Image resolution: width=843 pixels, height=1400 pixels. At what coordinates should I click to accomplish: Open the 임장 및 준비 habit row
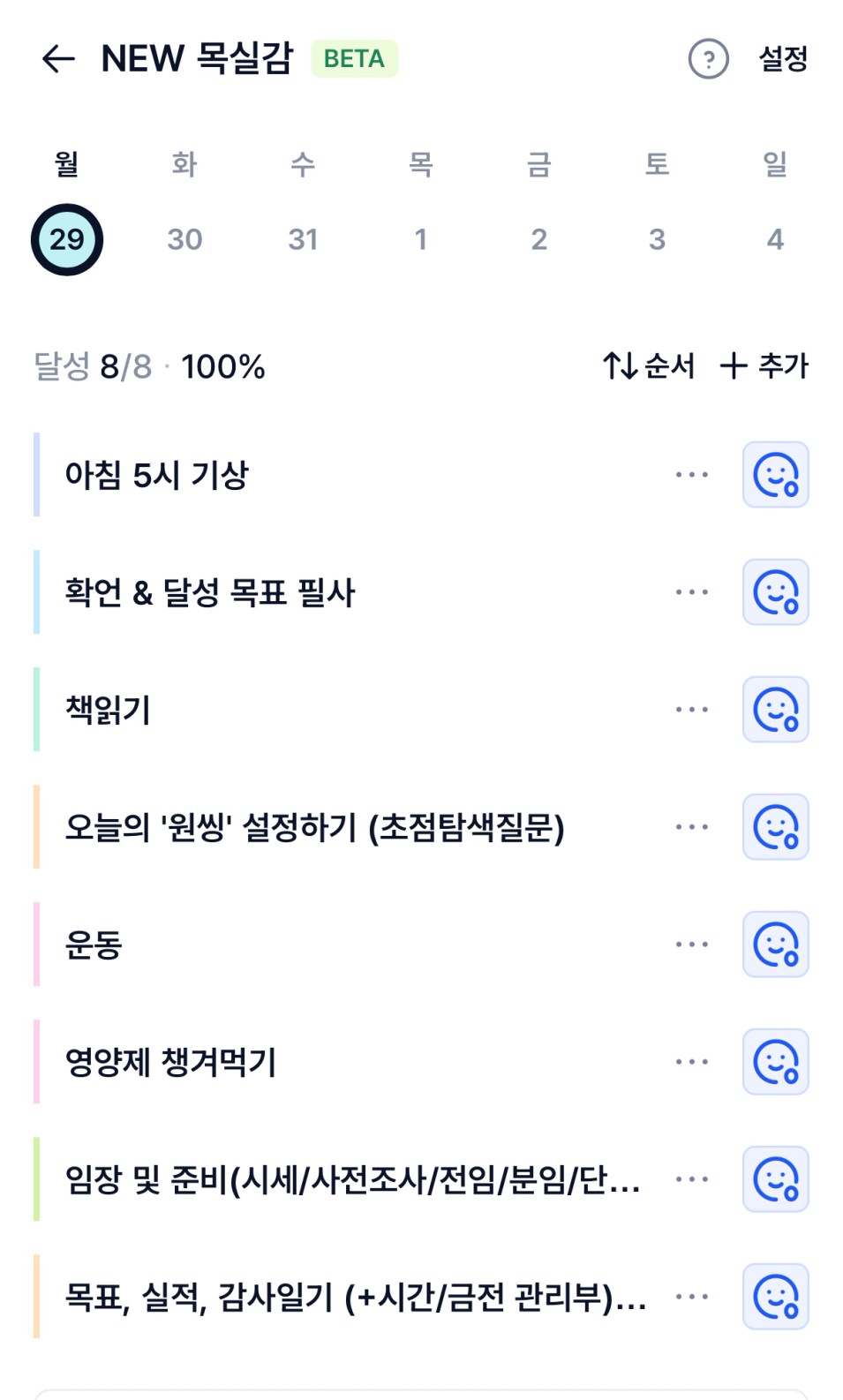(352, 1179)
